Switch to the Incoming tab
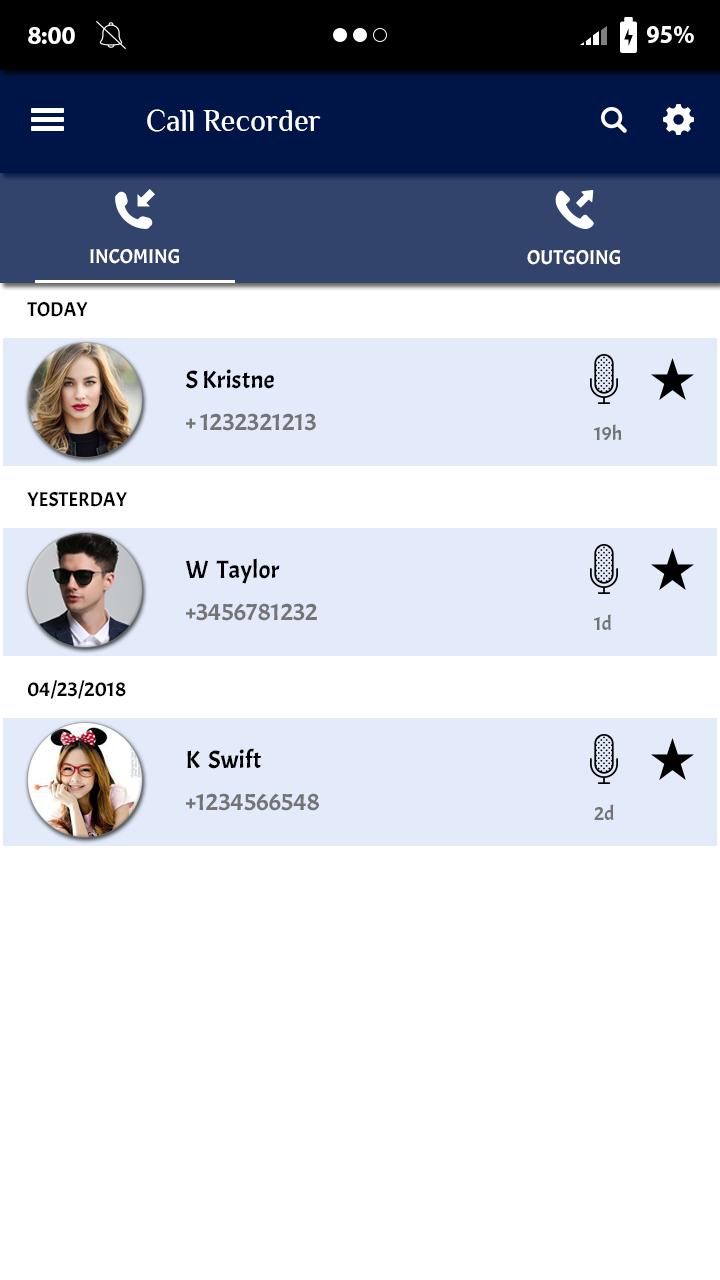The width and height of the screenshot is (720, 1280). [134, 230]
